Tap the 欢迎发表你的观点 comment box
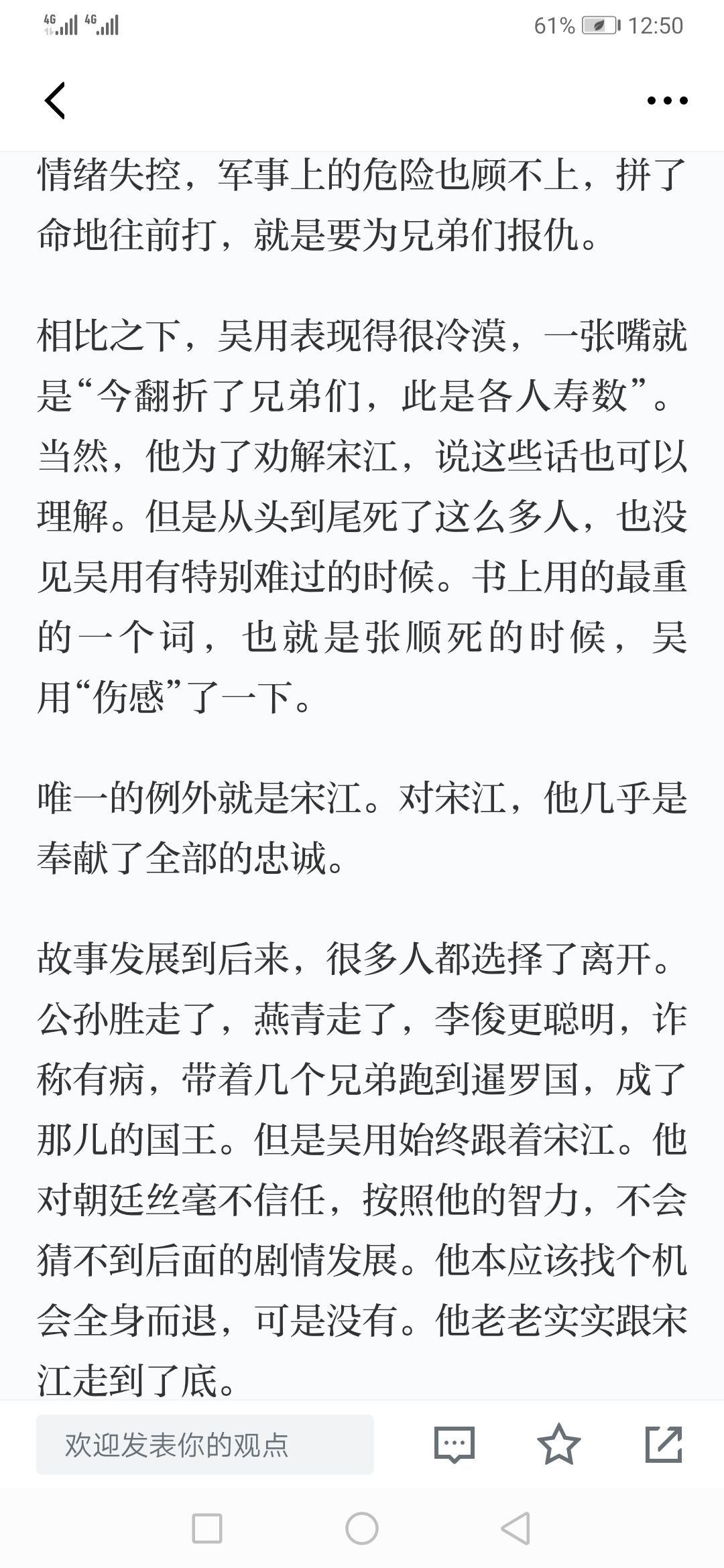This screenshot has height=1568, width=724. point(205,1445)
